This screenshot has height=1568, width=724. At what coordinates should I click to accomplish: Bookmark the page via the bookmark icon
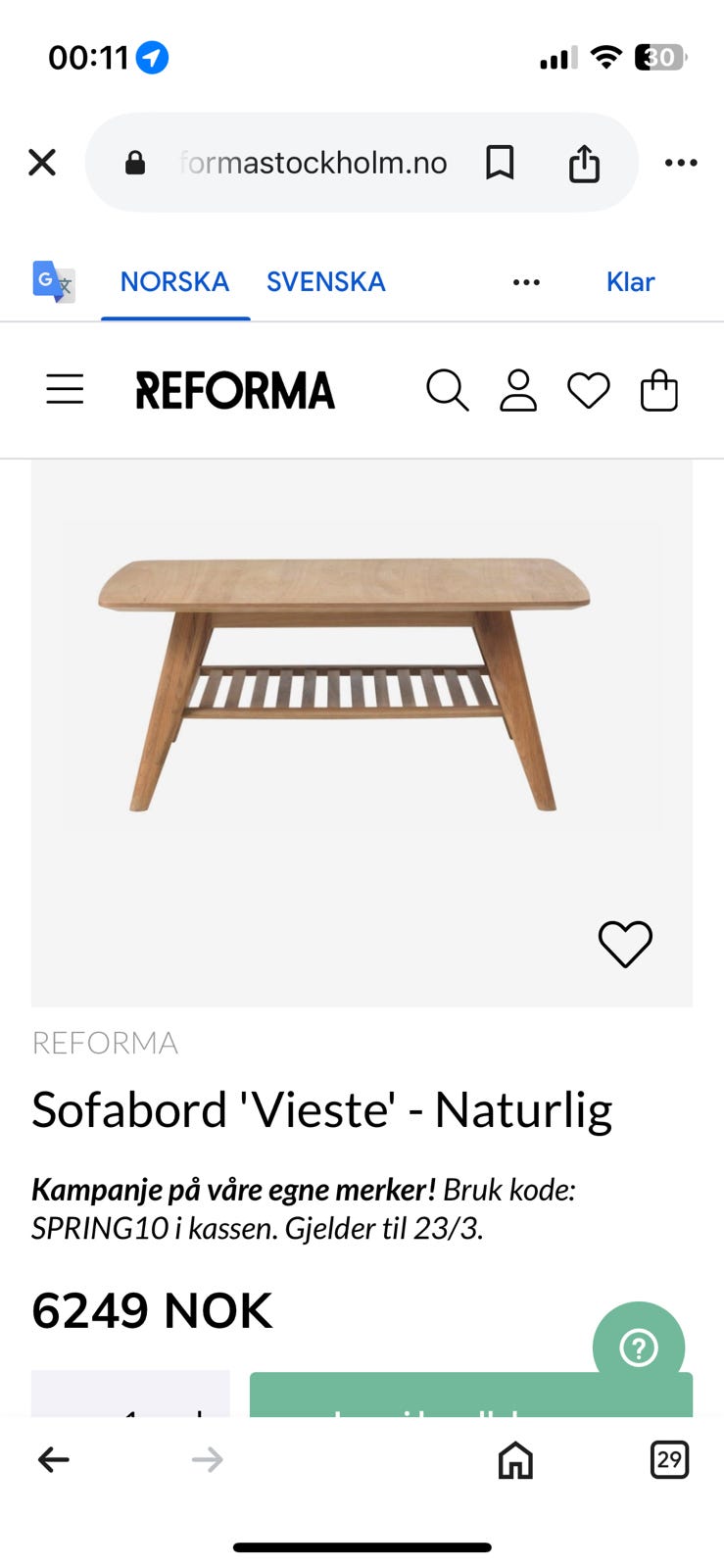pos(500,163)
